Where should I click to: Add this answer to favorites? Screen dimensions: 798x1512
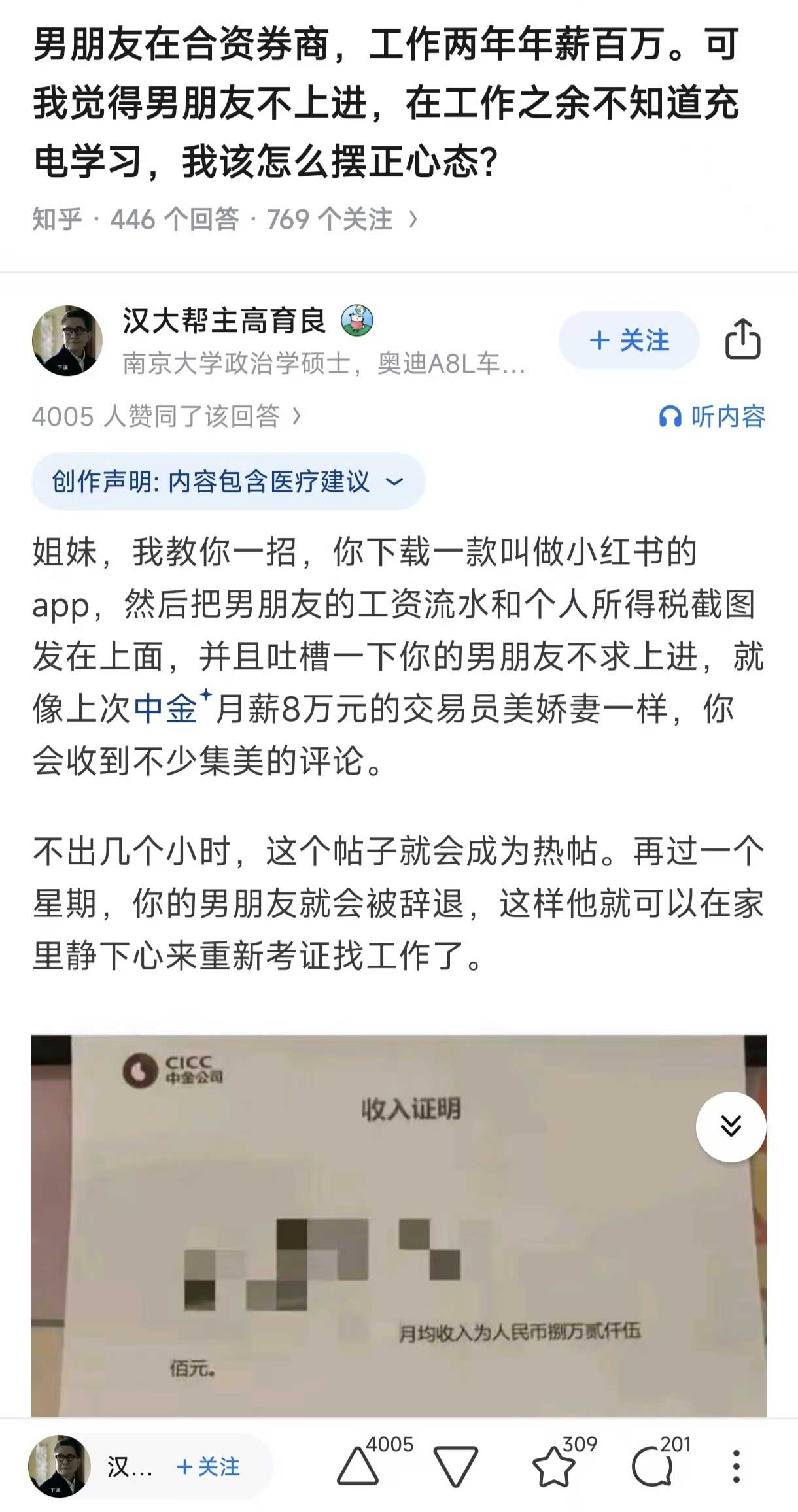554,1466
